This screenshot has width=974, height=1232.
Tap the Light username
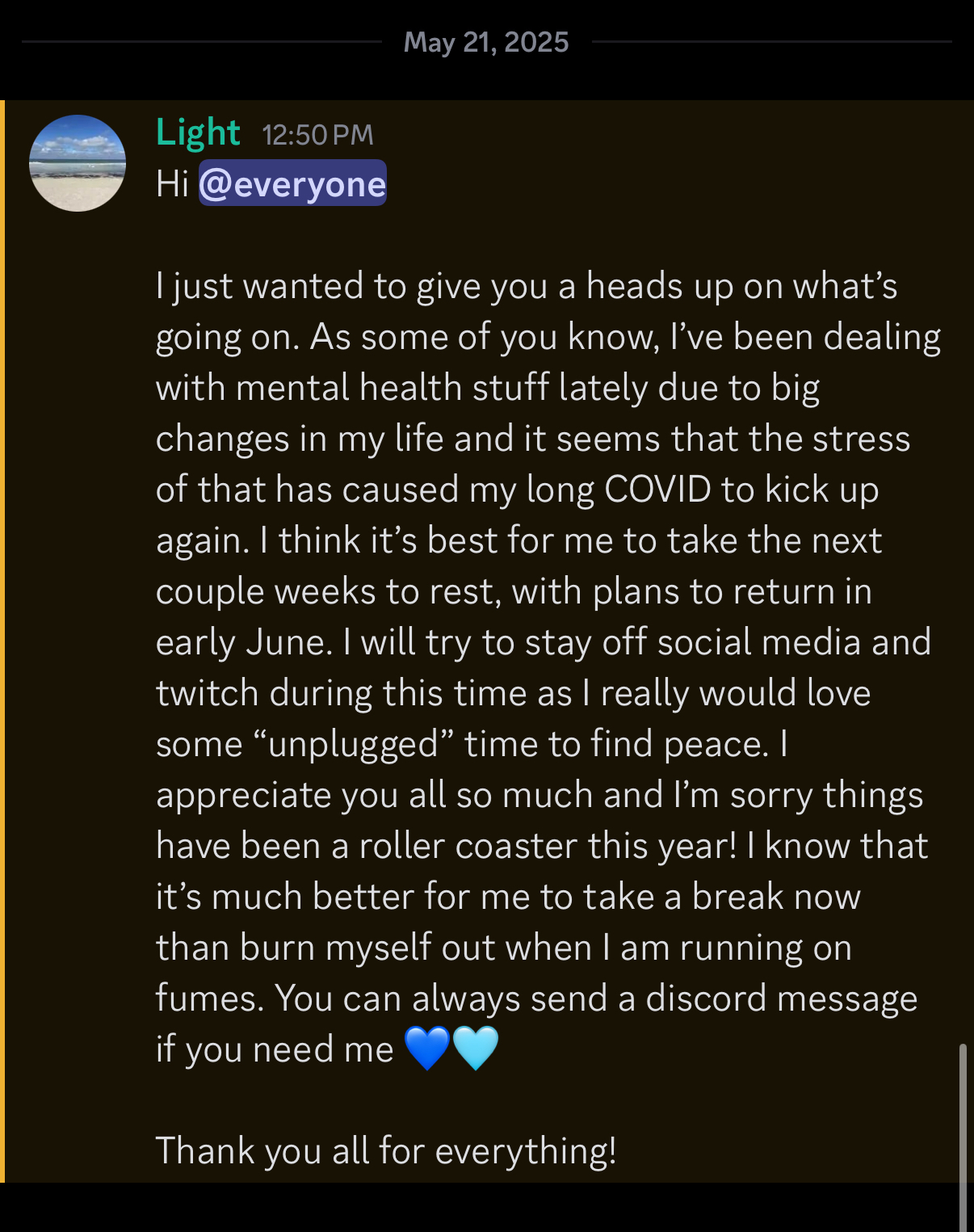[198, 132]
